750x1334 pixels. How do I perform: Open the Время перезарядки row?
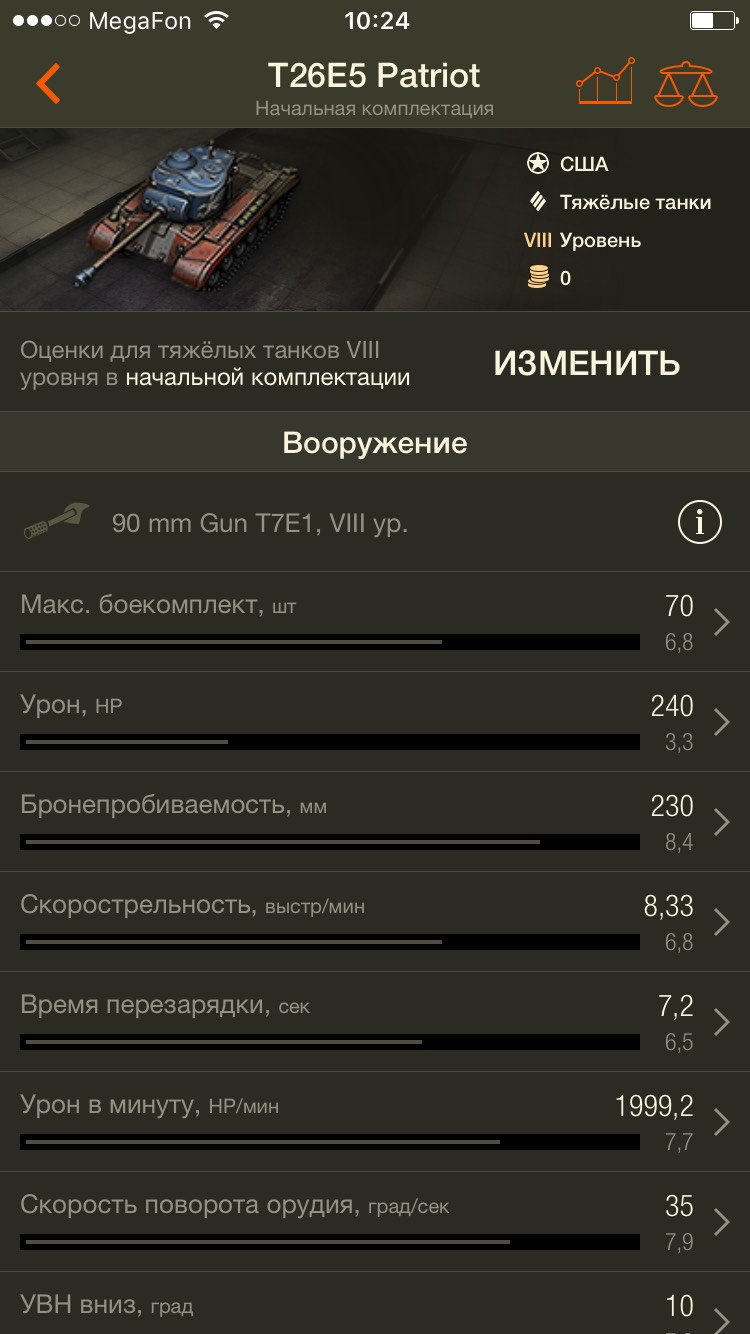tap(375, 1022)
